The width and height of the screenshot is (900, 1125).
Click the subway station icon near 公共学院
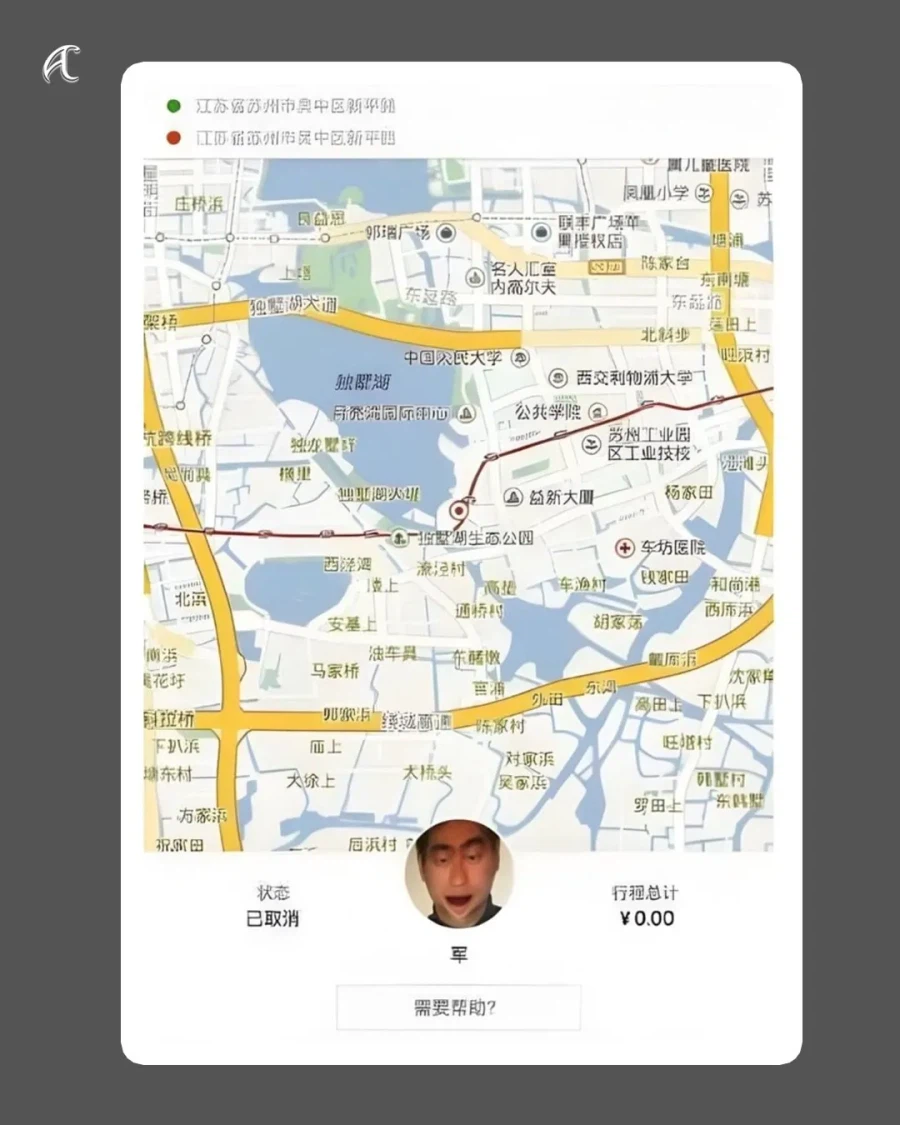(x=596, y=412)
